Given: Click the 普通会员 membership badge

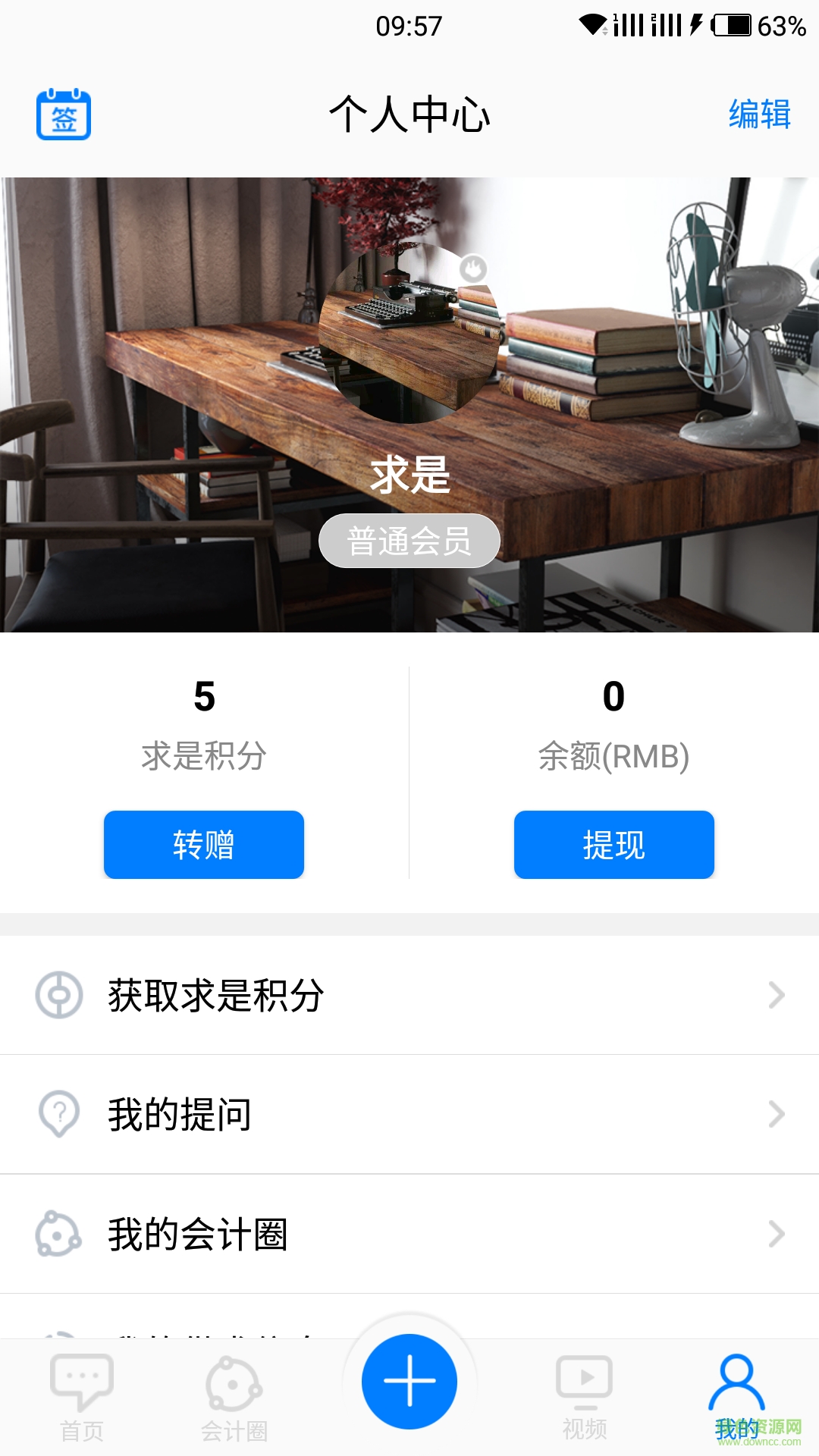Looking at the screenshot, I should 409,538.
